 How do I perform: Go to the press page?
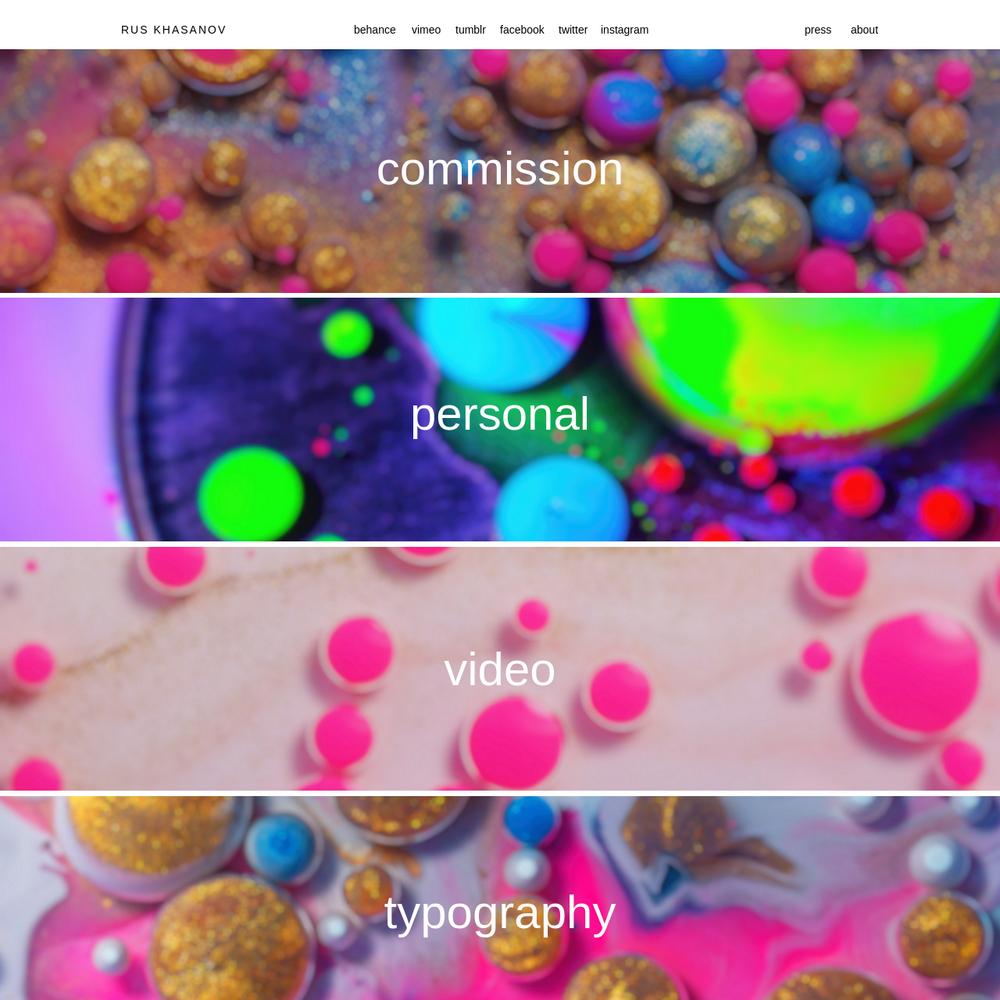pyautogui.click(x=817, y=30)
